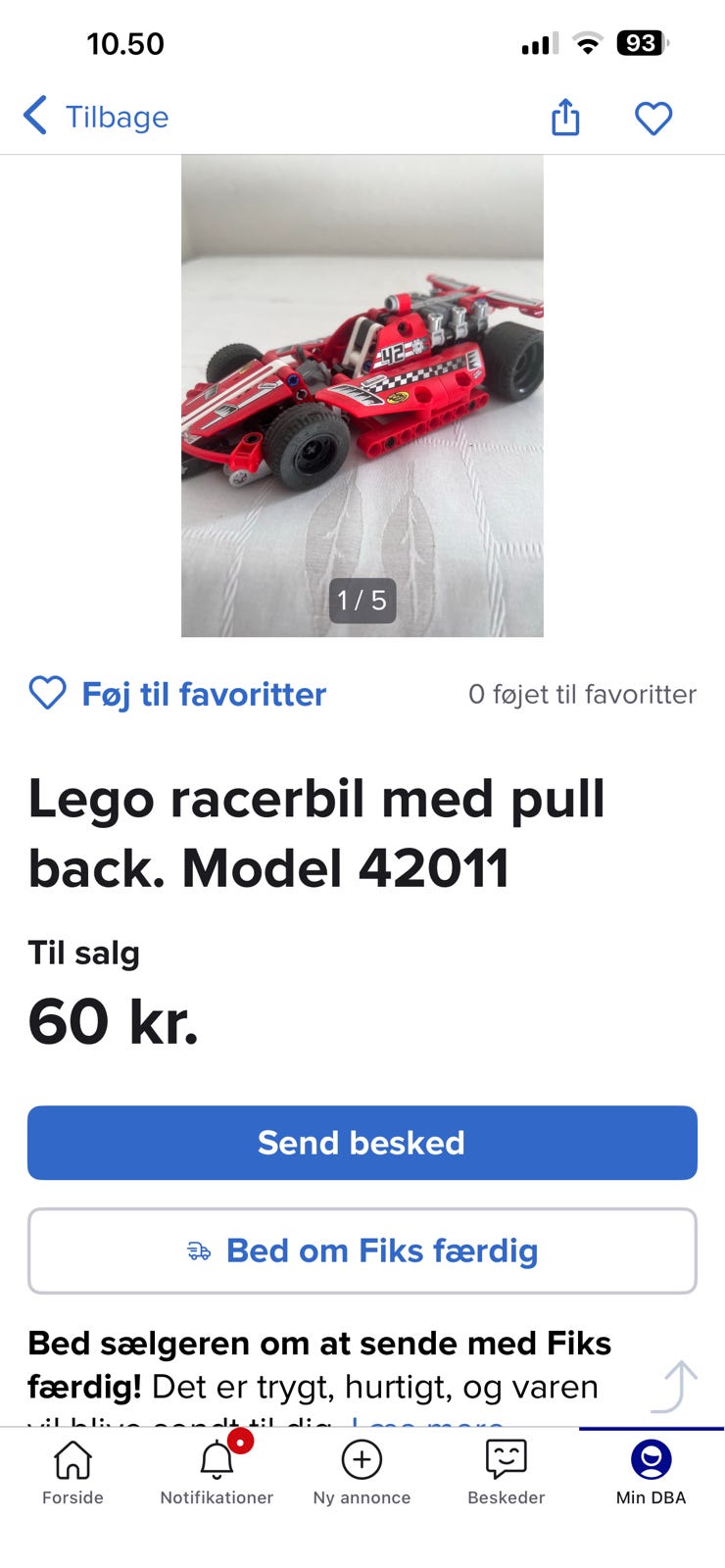Tap Send besked to contact seller
This screenshot has height=1568, width=725.
tap(362, 1143)
